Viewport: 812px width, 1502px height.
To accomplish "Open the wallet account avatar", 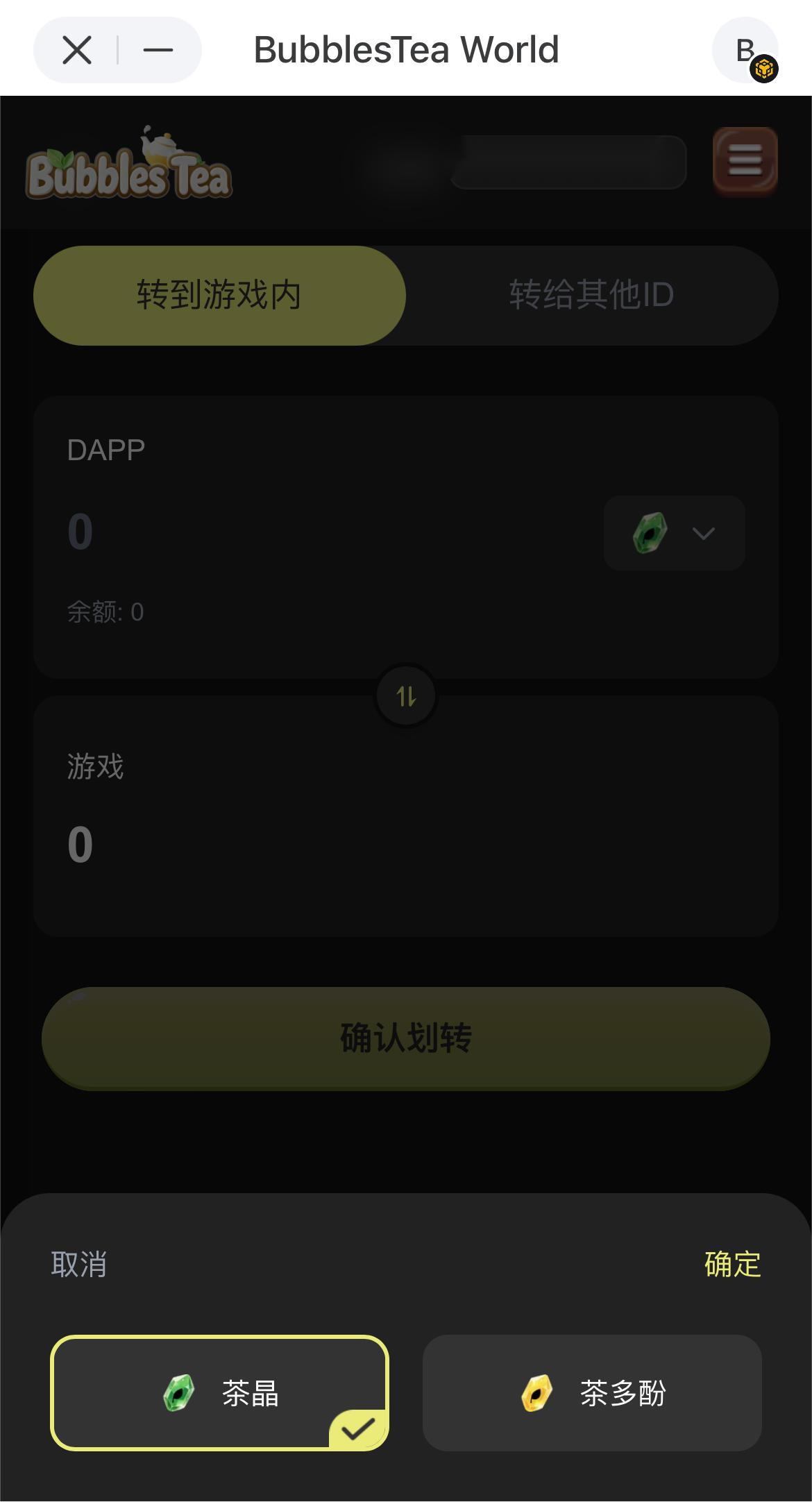I will pyautogui.click(x=746, y=50).
